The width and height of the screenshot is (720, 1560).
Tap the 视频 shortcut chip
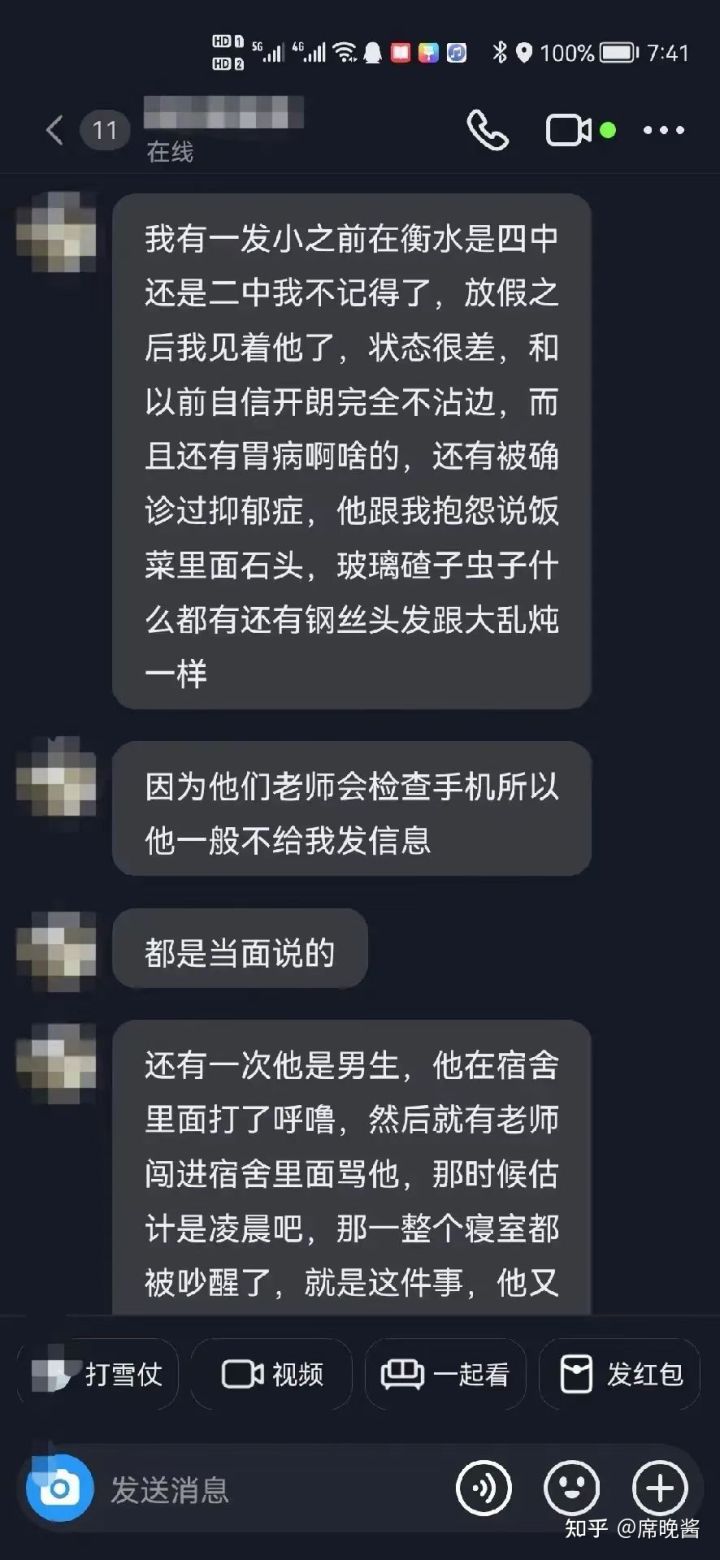coord(272,1374)
